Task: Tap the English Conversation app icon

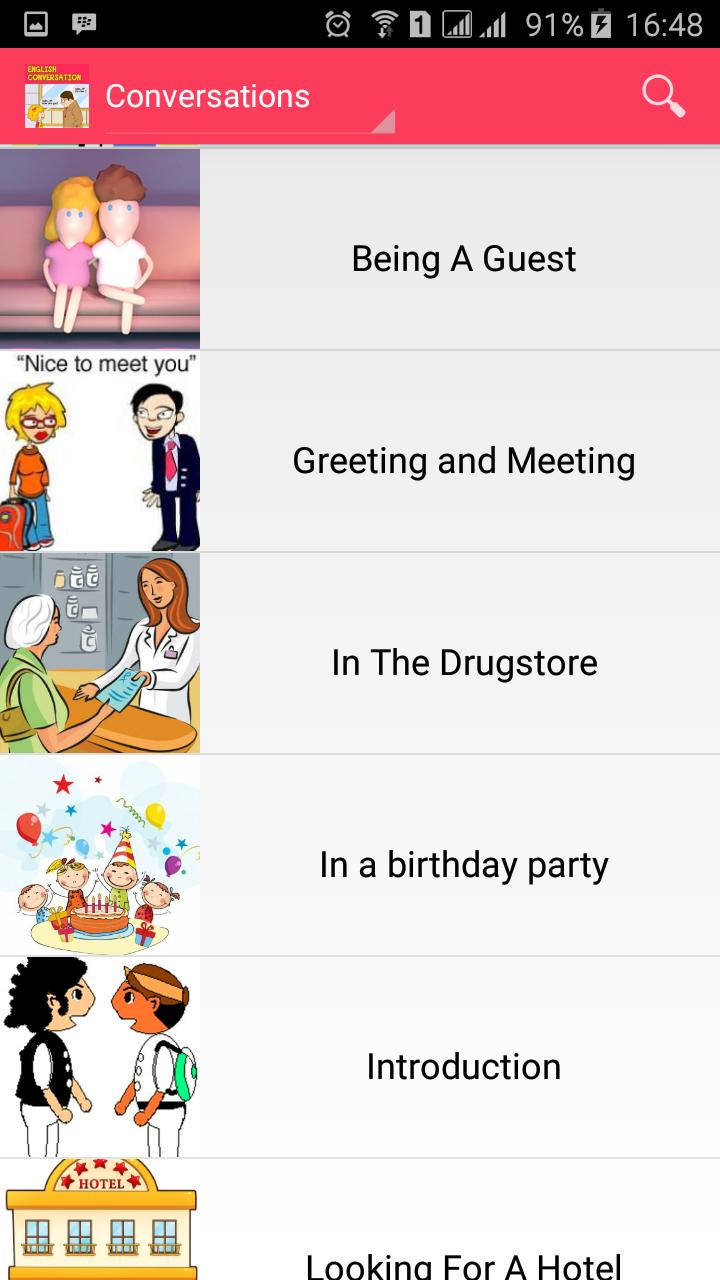Action: pyautogui.click(x=57, y=96)
